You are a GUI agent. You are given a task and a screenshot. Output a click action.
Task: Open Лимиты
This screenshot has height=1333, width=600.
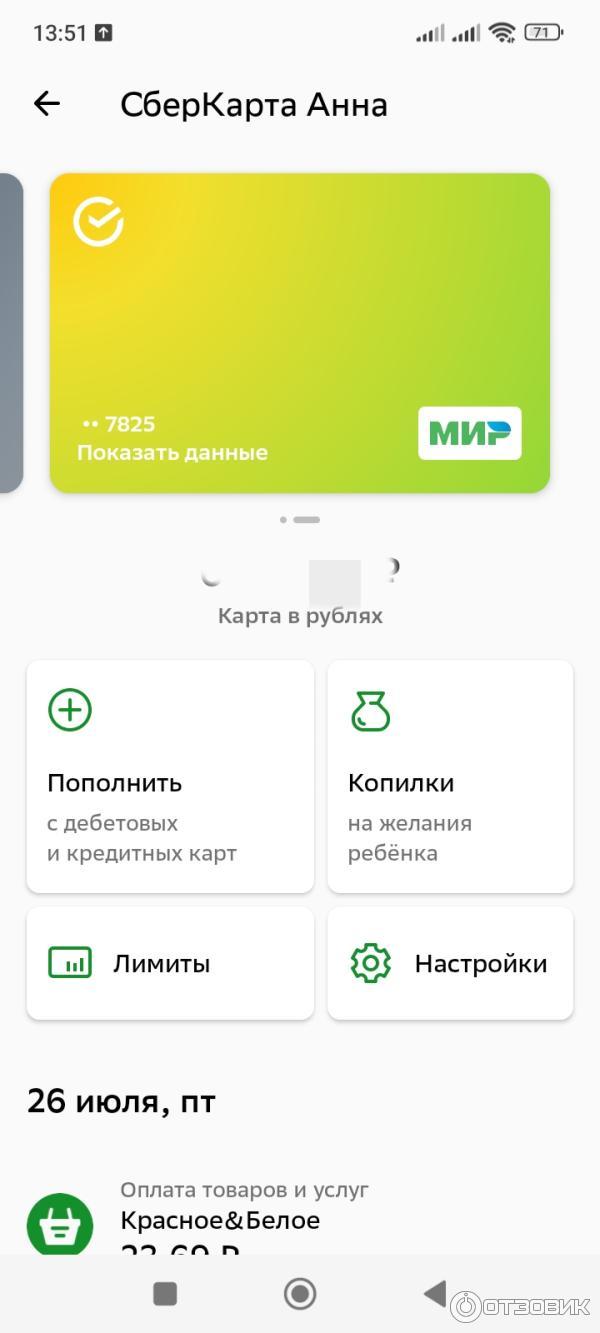(170, 963)
